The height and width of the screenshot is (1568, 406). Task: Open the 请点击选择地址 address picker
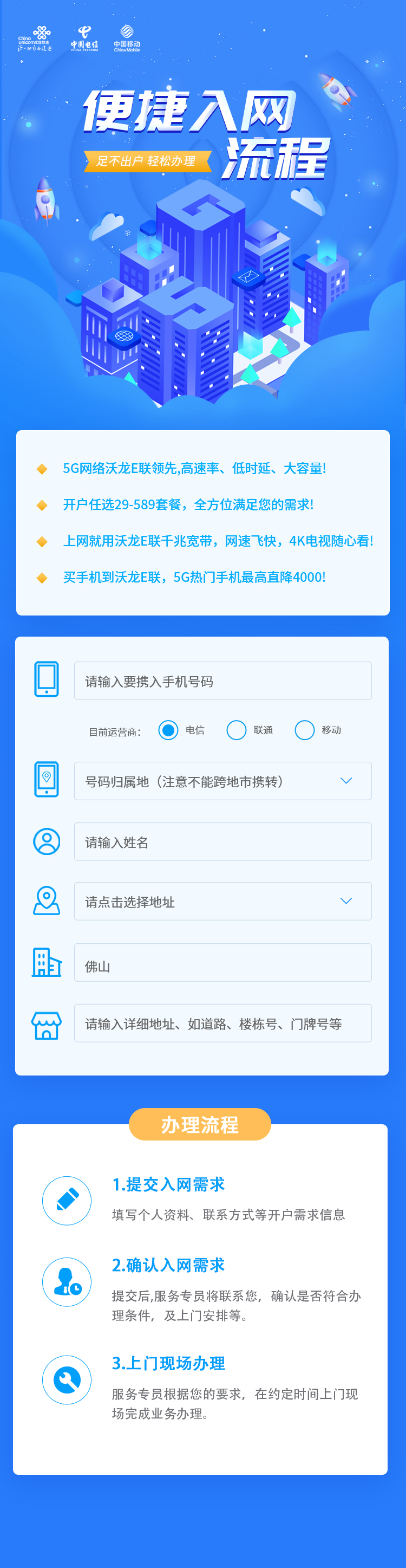[222, 902]
